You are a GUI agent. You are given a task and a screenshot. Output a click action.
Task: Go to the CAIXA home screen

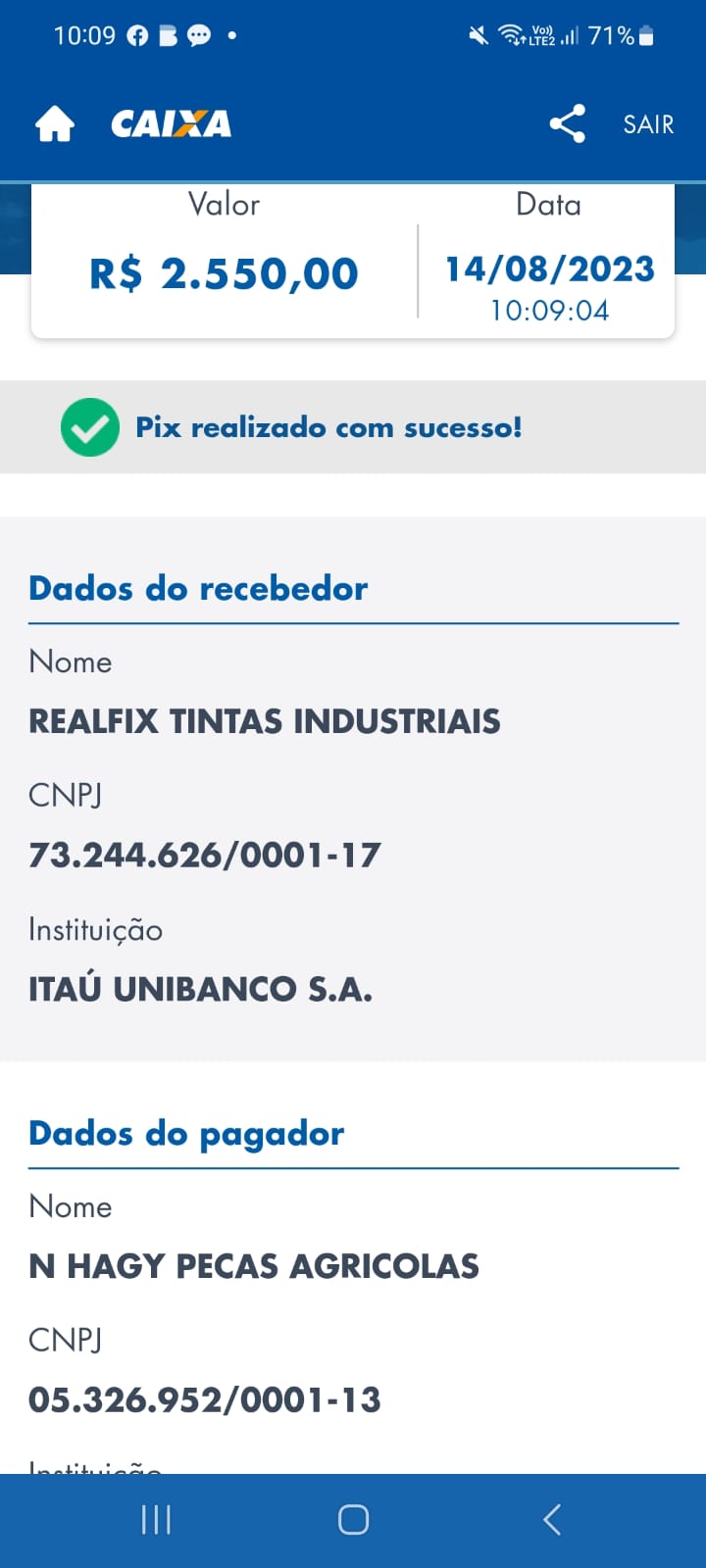pyautogui.click(x=55, y=124)
